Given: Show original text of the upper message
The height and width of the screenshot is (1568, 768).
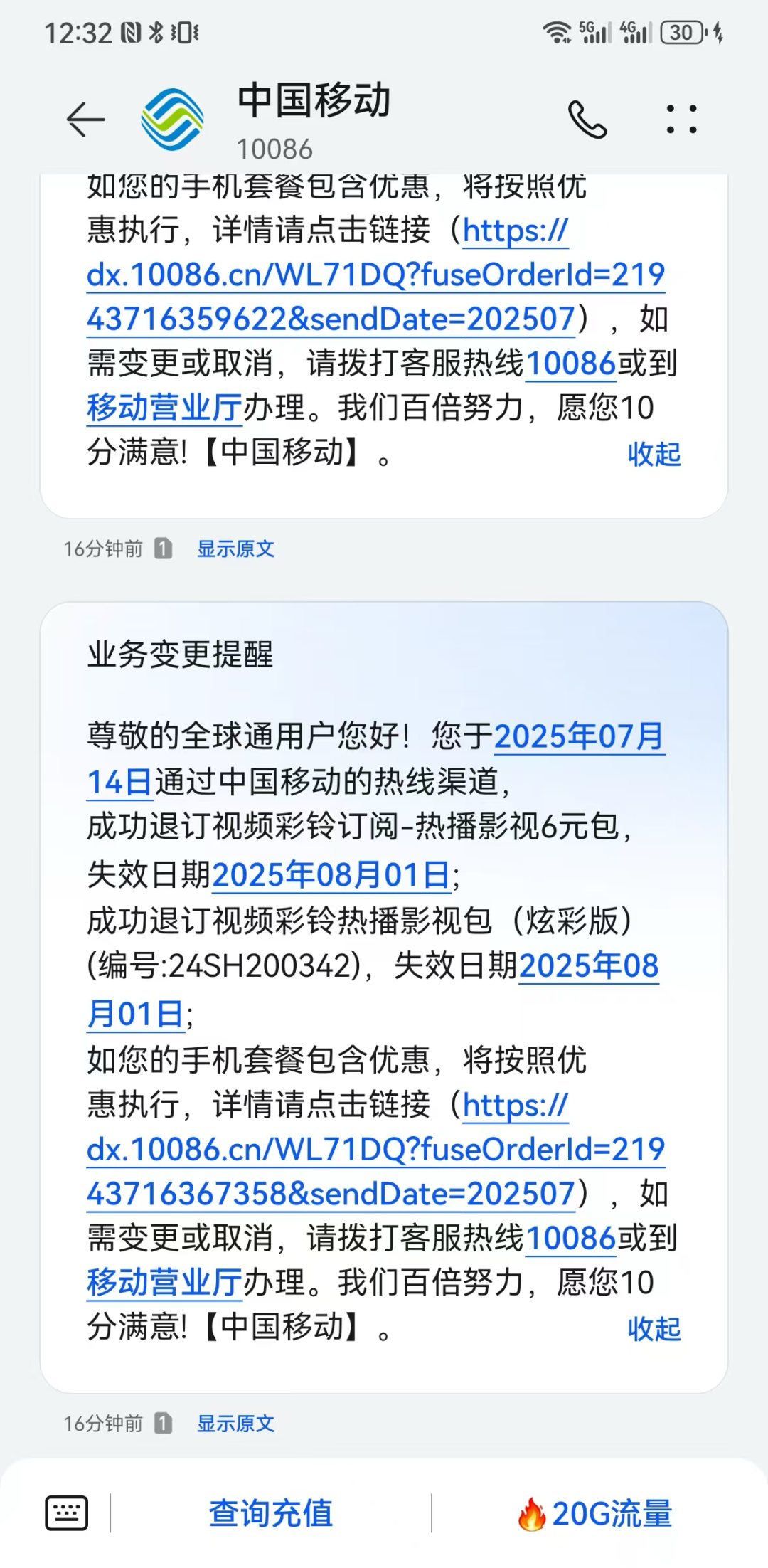Looking at the screenshot, I should click(235, 549).
